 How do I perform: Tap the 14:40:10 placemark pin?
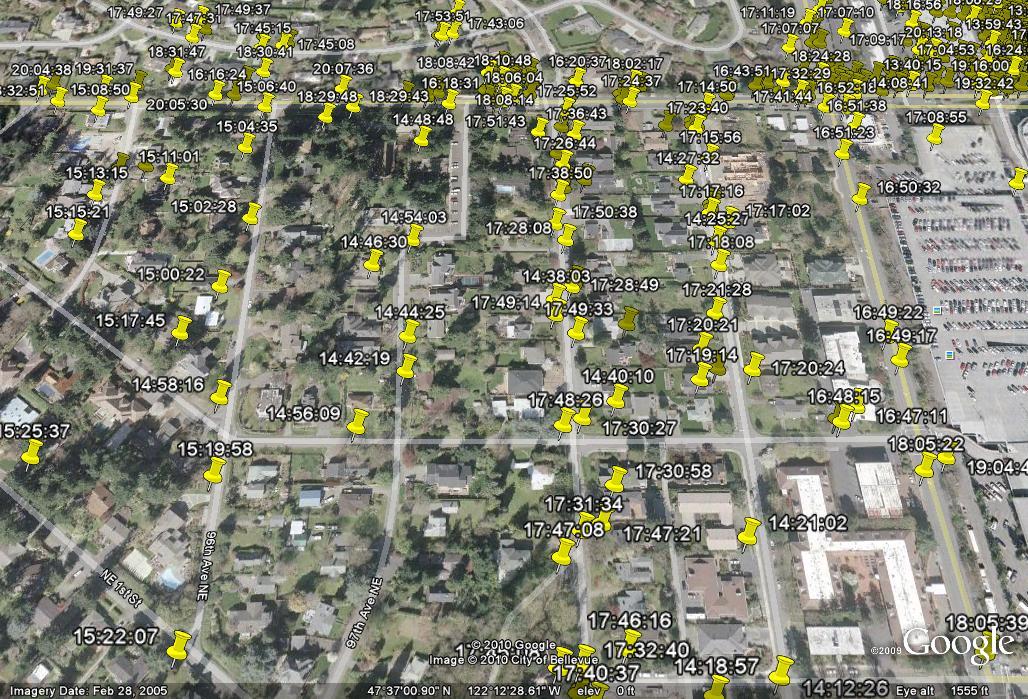click(617, 396)
